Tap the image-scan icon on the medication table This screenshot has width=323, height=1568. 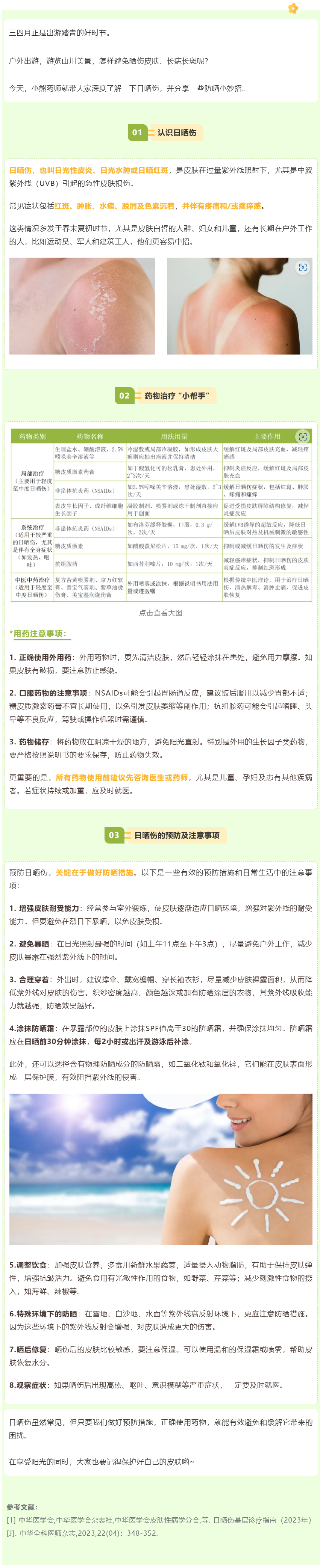pos(302,436)
